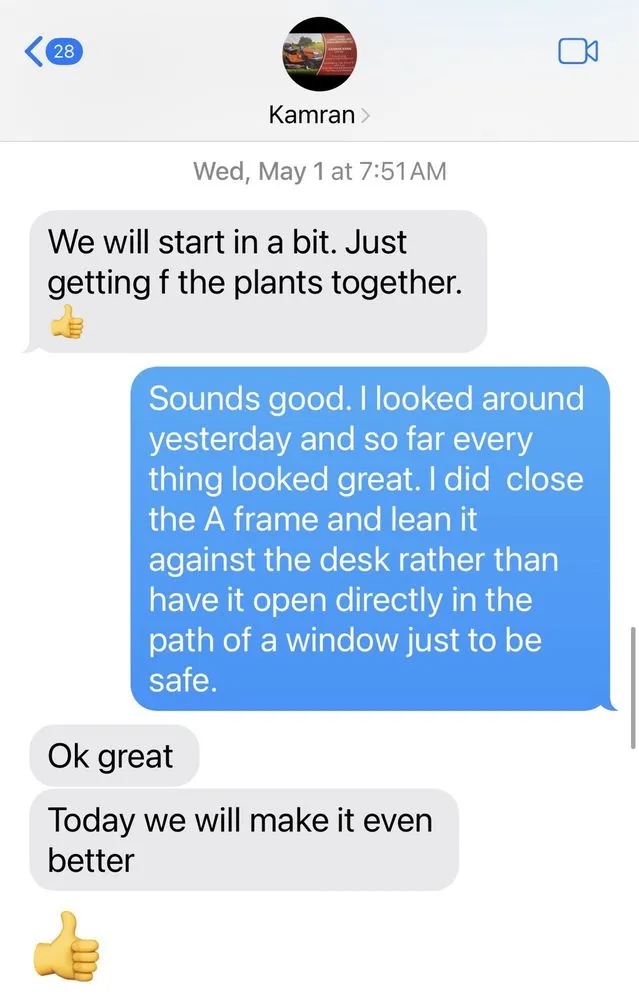The width and height of the screenshot is (639, 1000).
Task: Start a FaceTime video call
Action: click(x=577, y=52)
